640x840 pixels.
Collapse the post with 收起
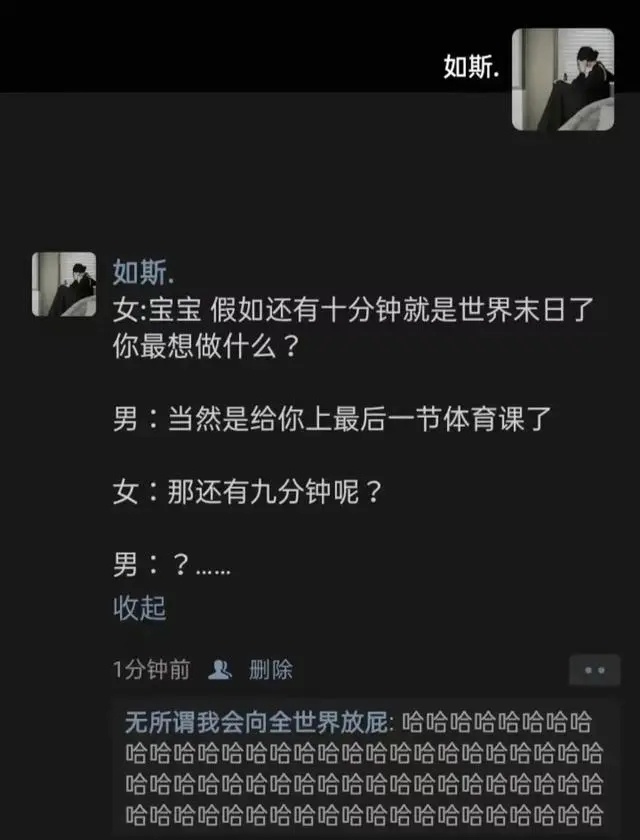[139, 607]
